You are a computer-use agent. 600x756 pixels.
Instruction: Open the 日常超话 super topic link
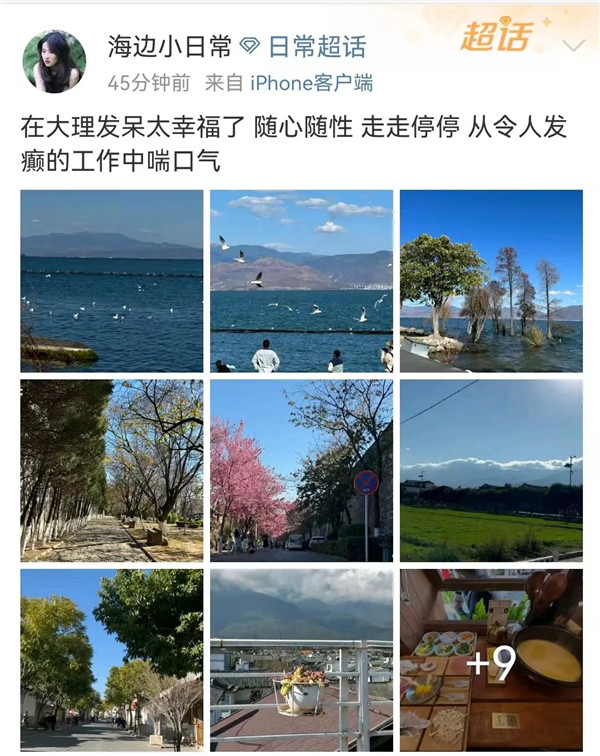click(315, 45)
